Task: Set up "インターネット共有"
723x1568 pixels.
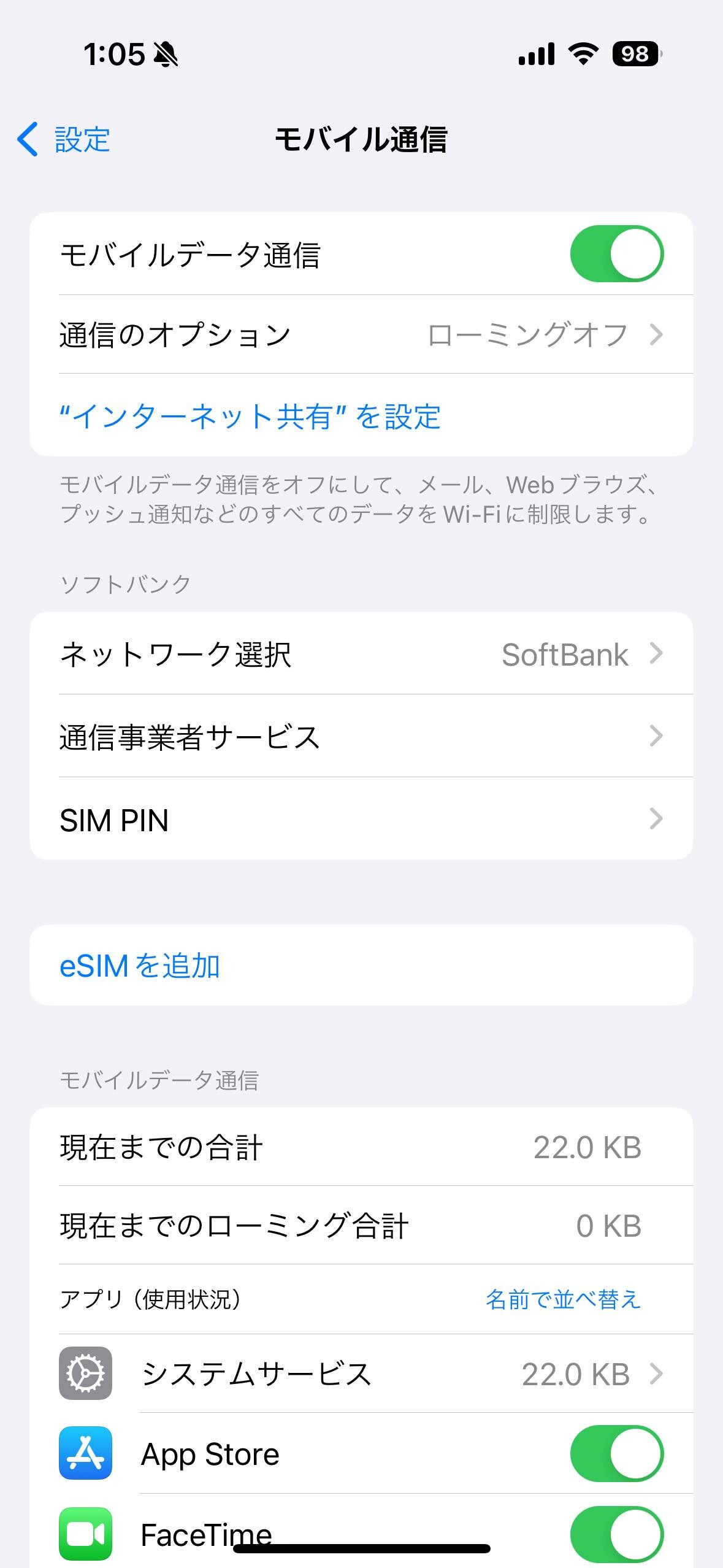Action: click(x=250, y=417)
